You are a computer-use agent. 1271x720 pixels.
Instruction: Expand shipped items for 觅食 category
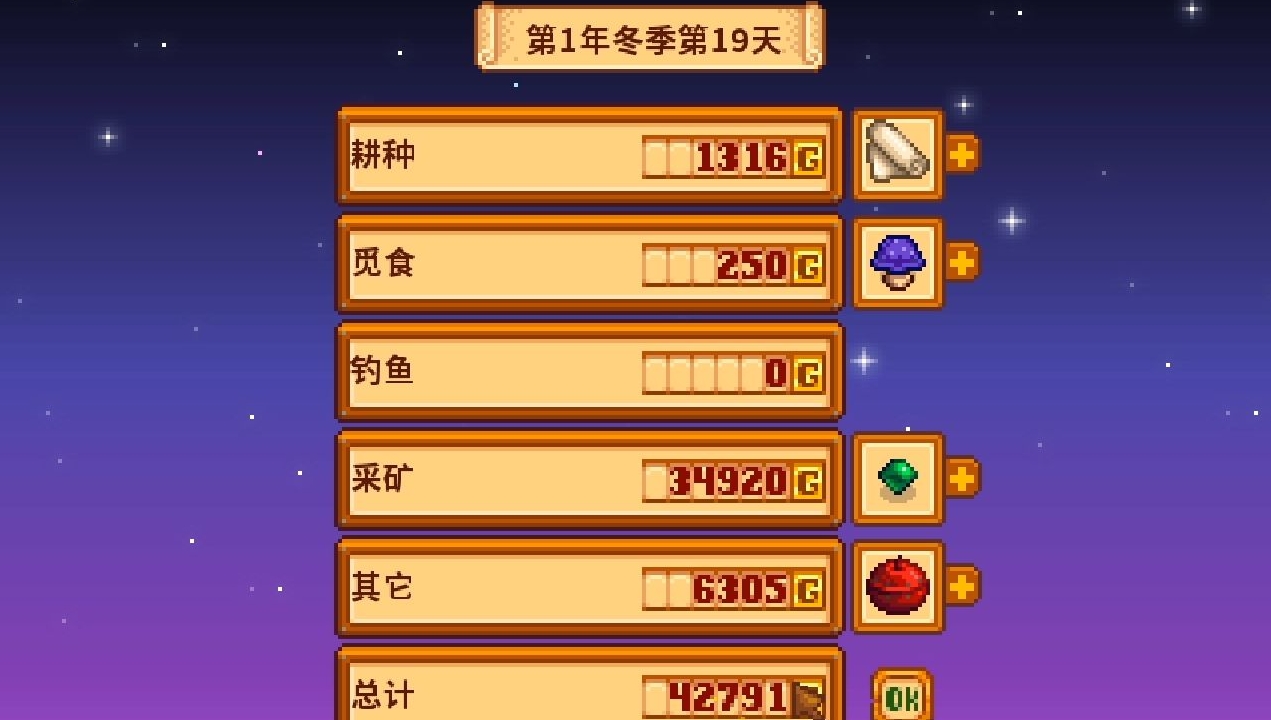pyautogui.click(x=962, y=262)
